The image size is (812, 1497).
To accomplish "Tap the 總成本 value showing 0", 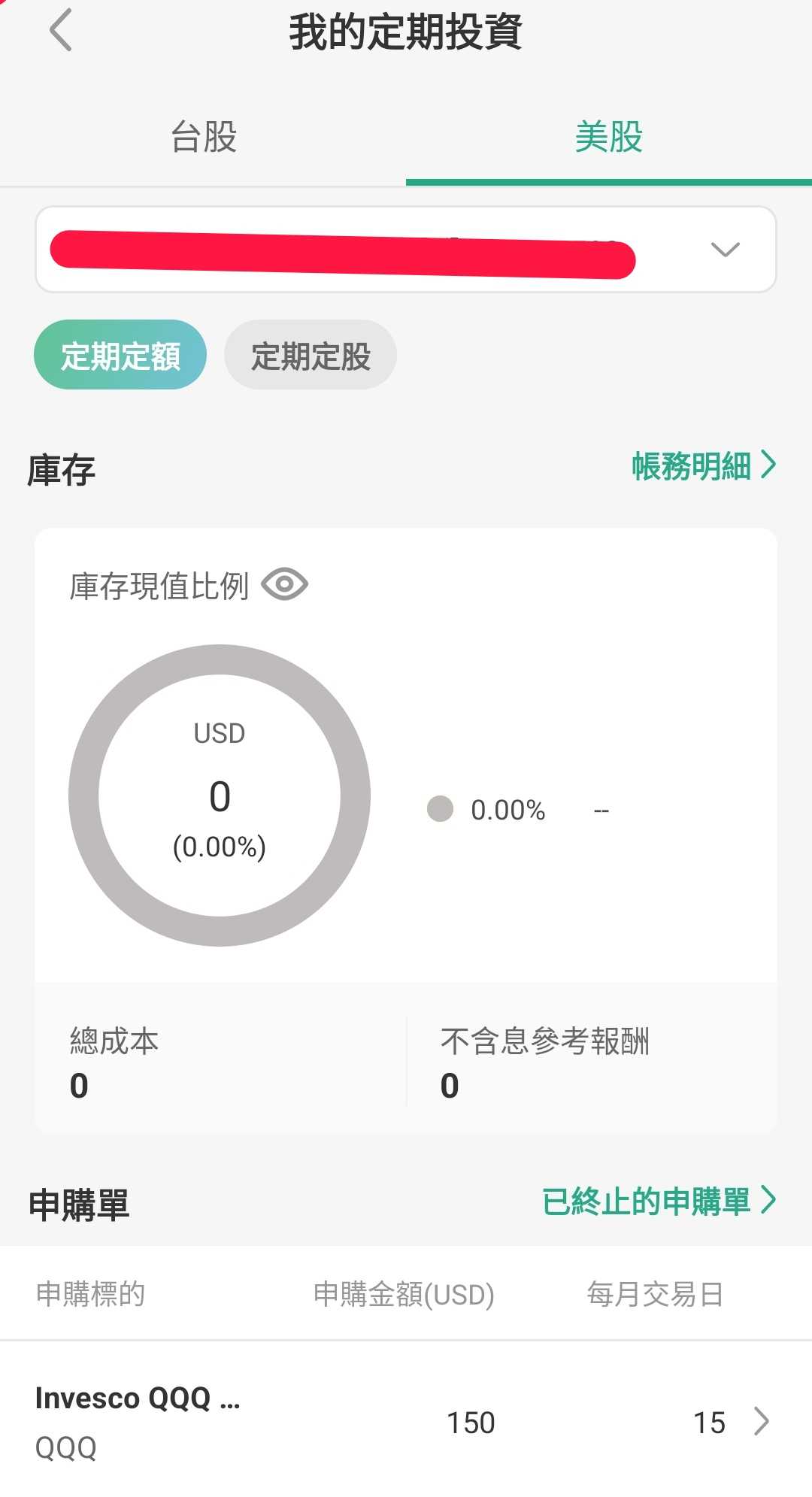I will coord(77,1085).
